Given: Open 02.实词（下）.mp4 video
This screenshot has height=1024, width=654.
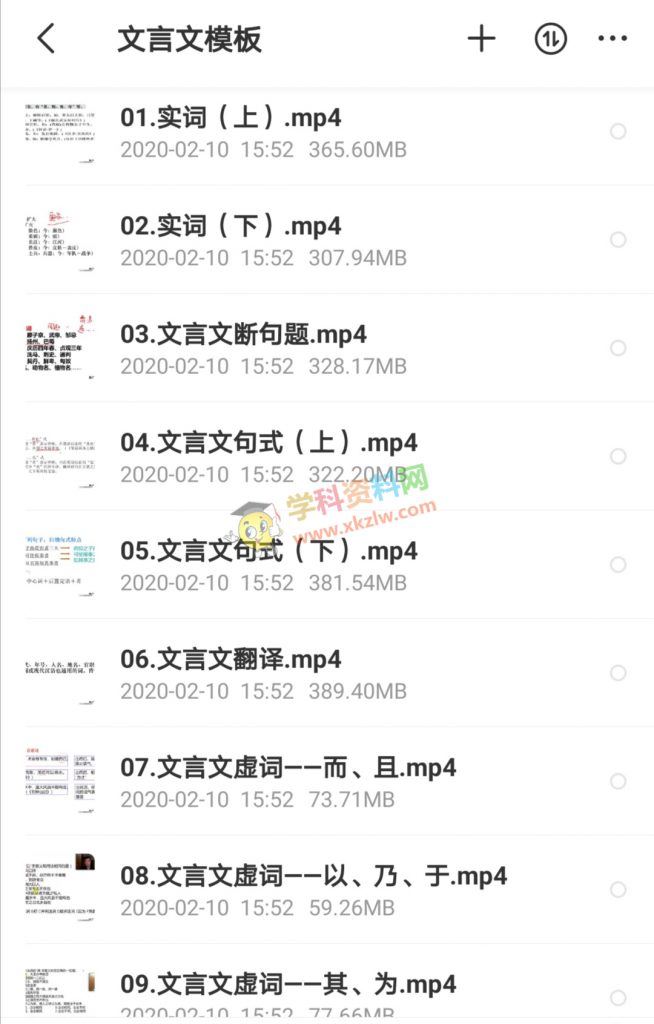Looking at the screenshot, I should [x=231, y=226].
